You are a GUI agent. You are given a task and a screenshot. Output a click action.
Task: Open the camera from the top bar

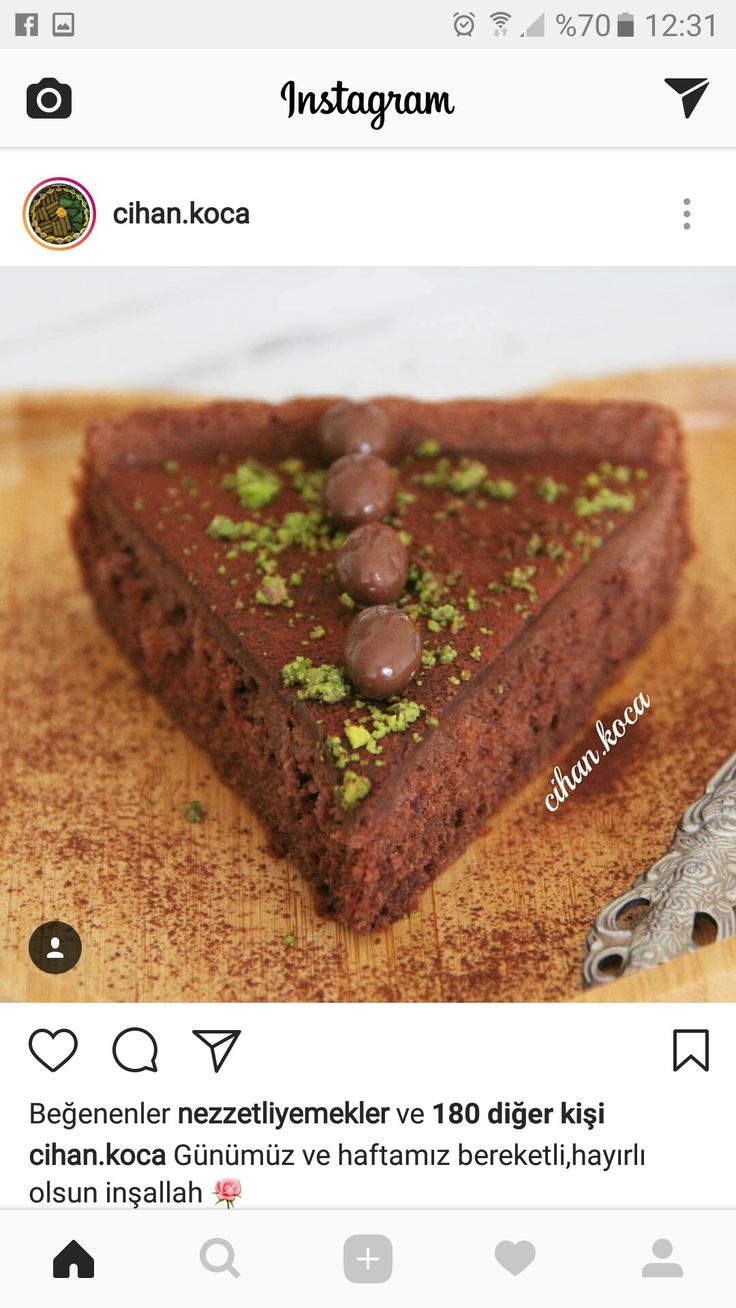(49, 99)
